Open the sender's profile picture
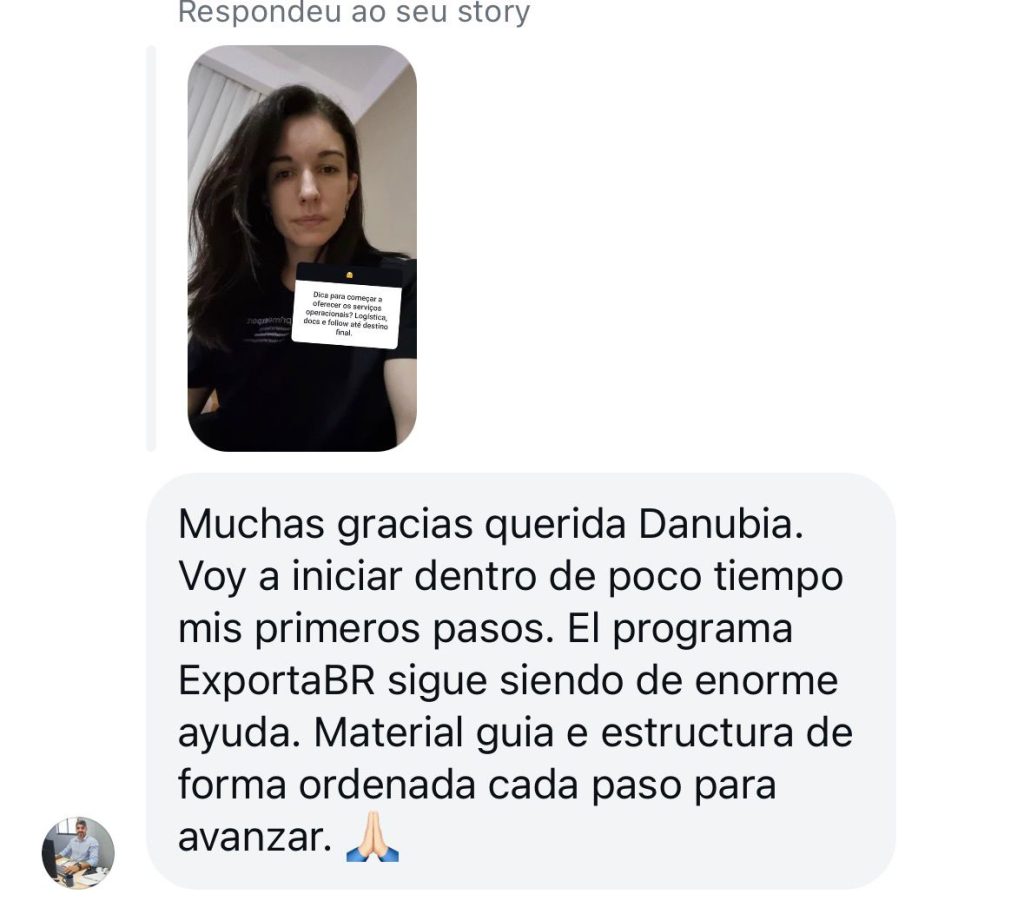The image size is (1024, 901). point(78,853)
